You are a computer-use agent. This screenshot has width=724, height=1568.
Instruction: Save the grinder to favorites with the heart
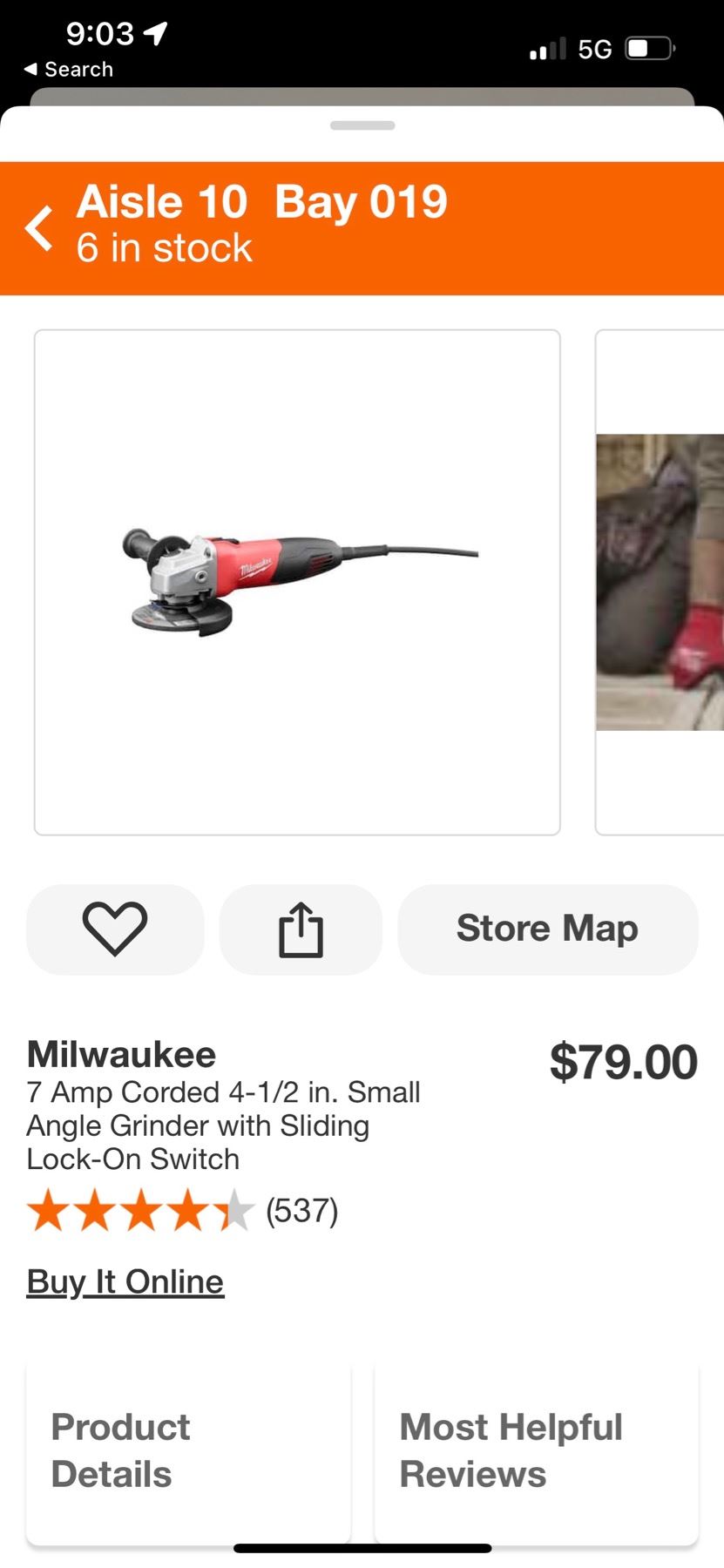pyautogui.click(x=115, y=929)
